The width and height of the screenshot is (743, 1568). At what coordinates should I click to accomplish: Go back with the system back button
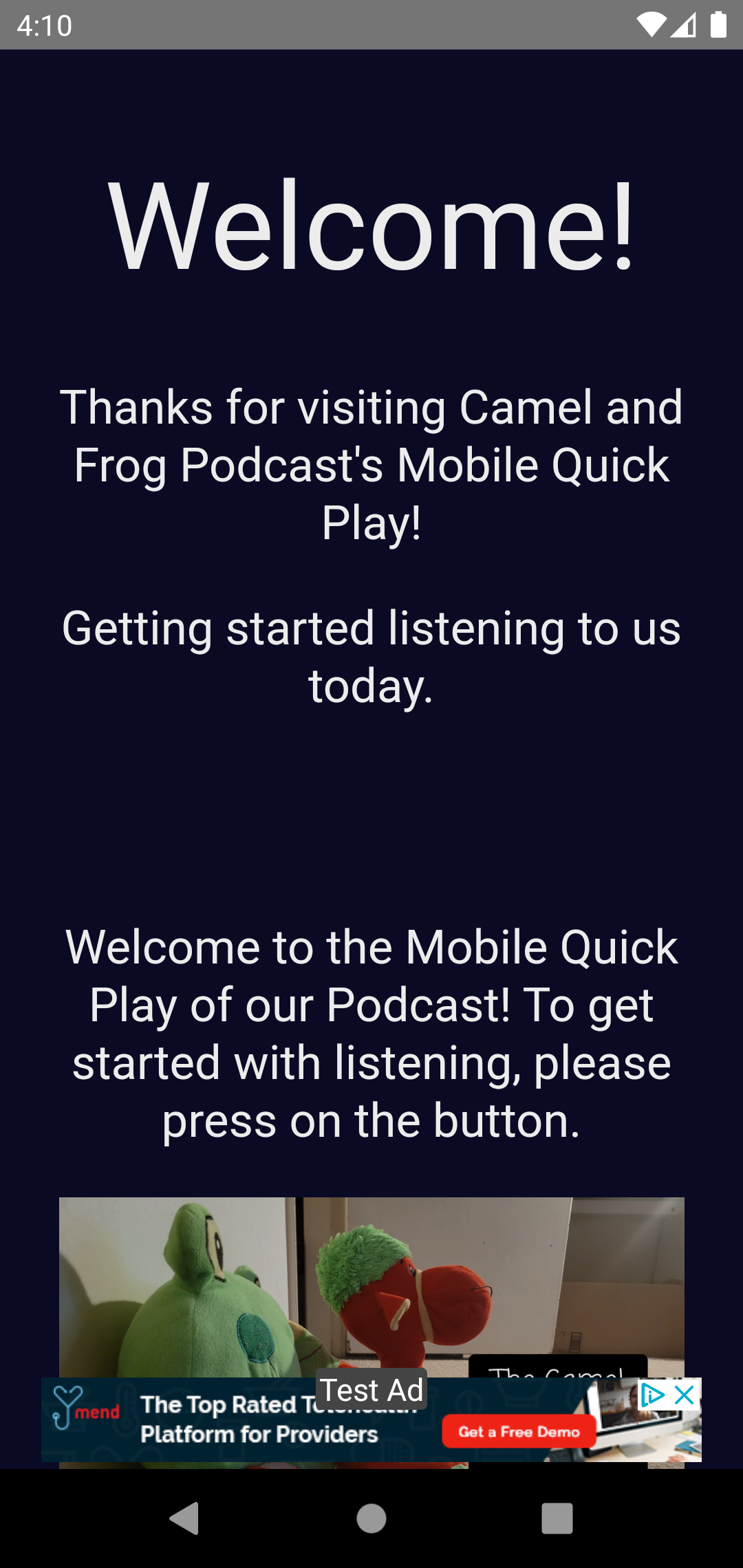coord(184,1518)
